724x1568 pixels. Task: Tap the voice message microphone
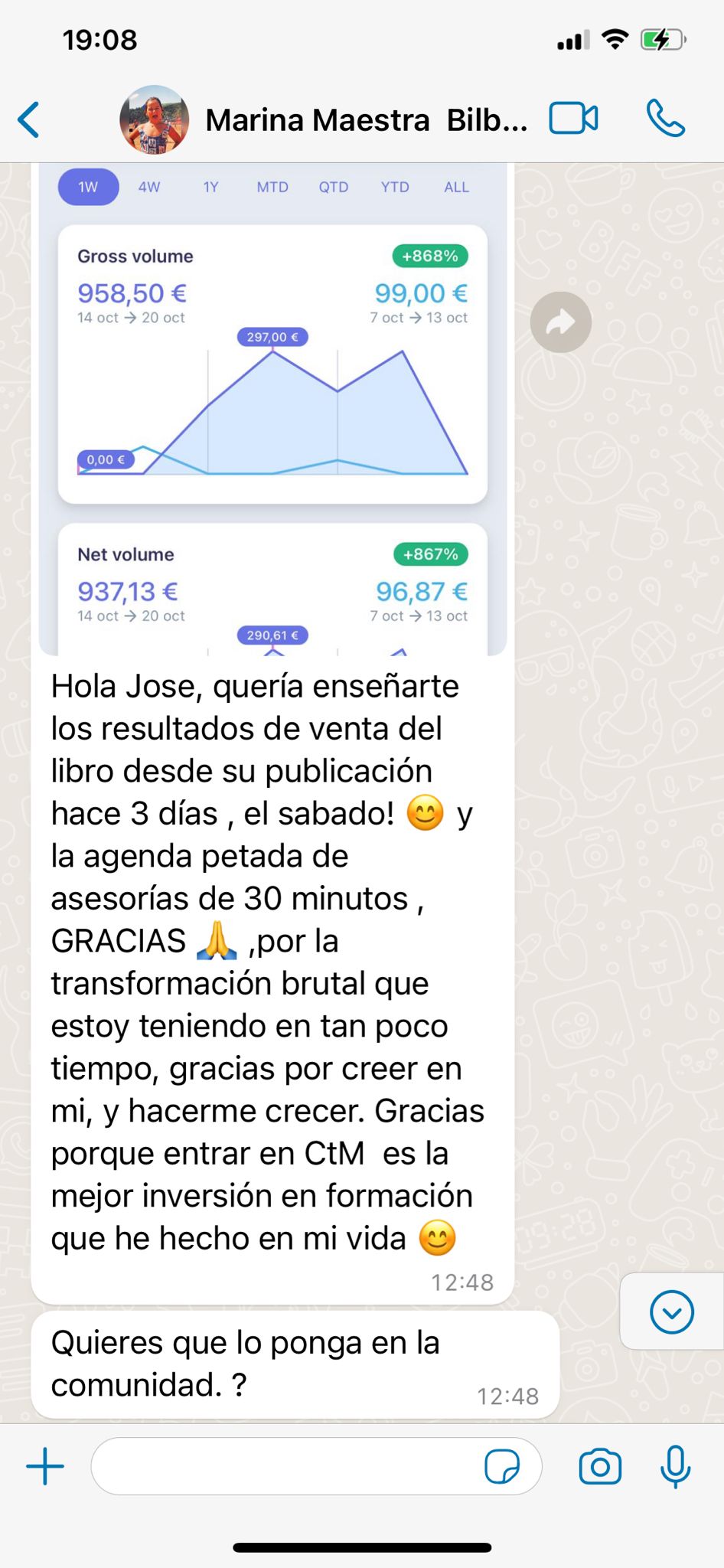coord(675,1466)
